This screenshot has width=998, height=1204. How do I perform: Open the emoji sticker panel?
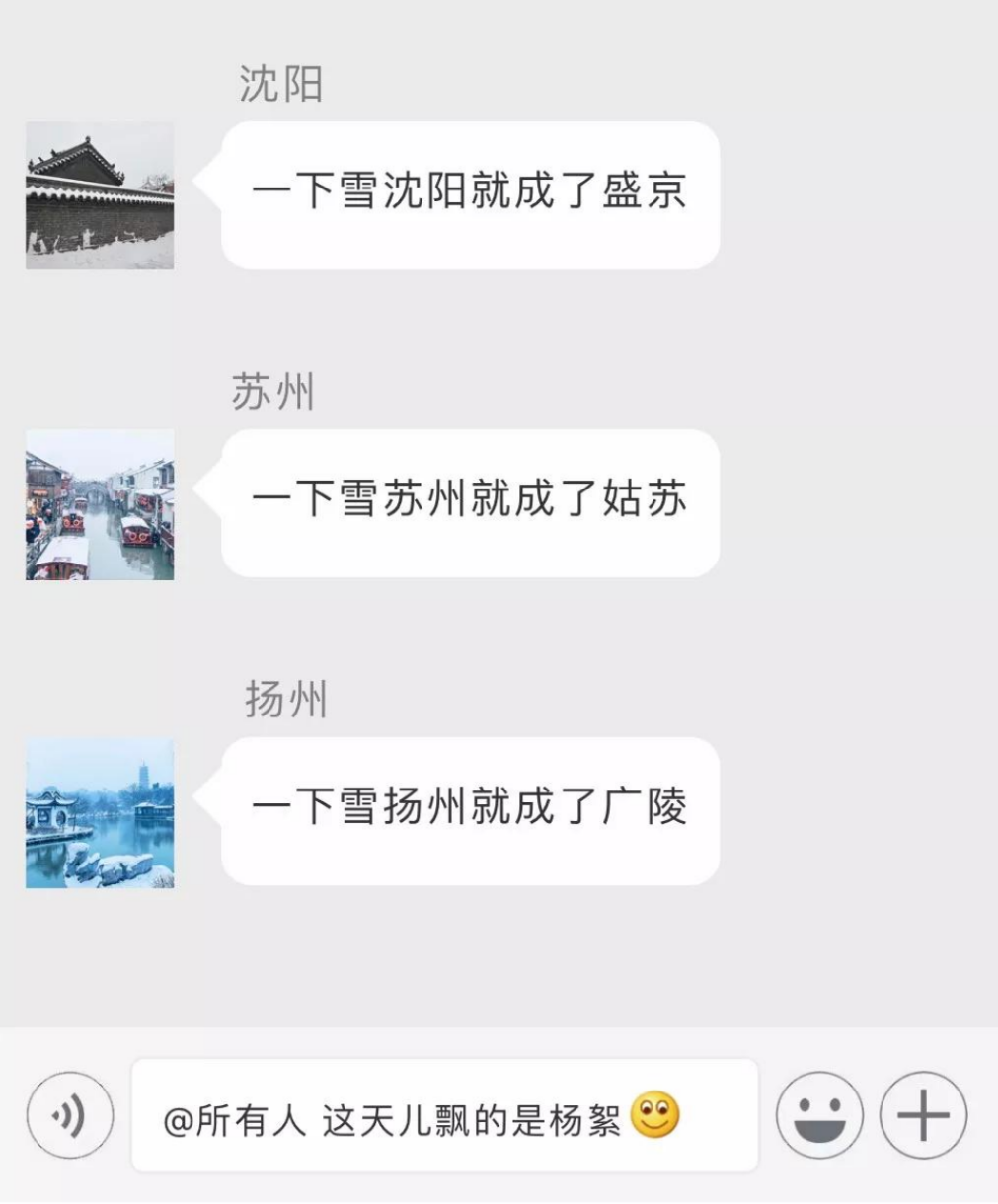[819, 1116]
